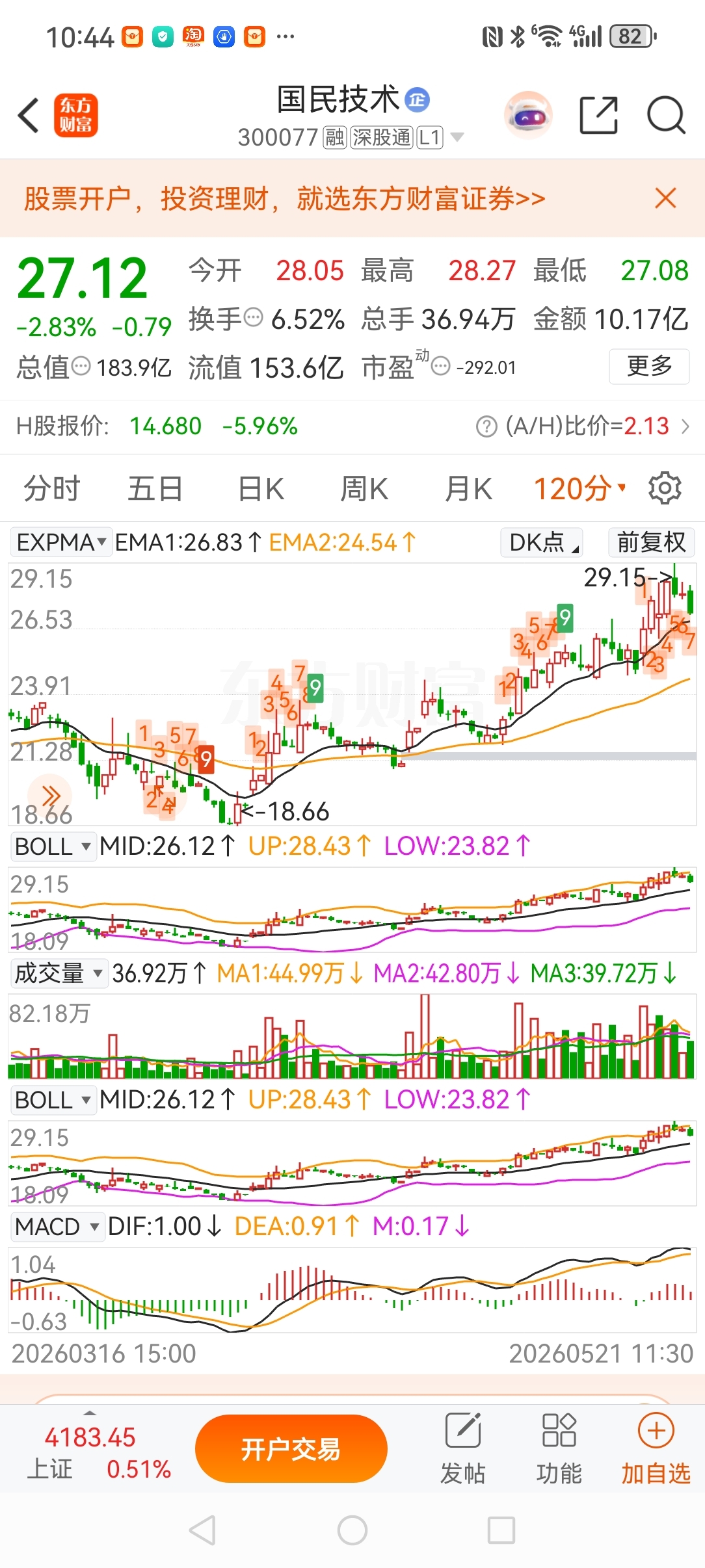The image size is (705, 1568).
Task: Open the A/H price ratio details
Action: tap(583, 426)
